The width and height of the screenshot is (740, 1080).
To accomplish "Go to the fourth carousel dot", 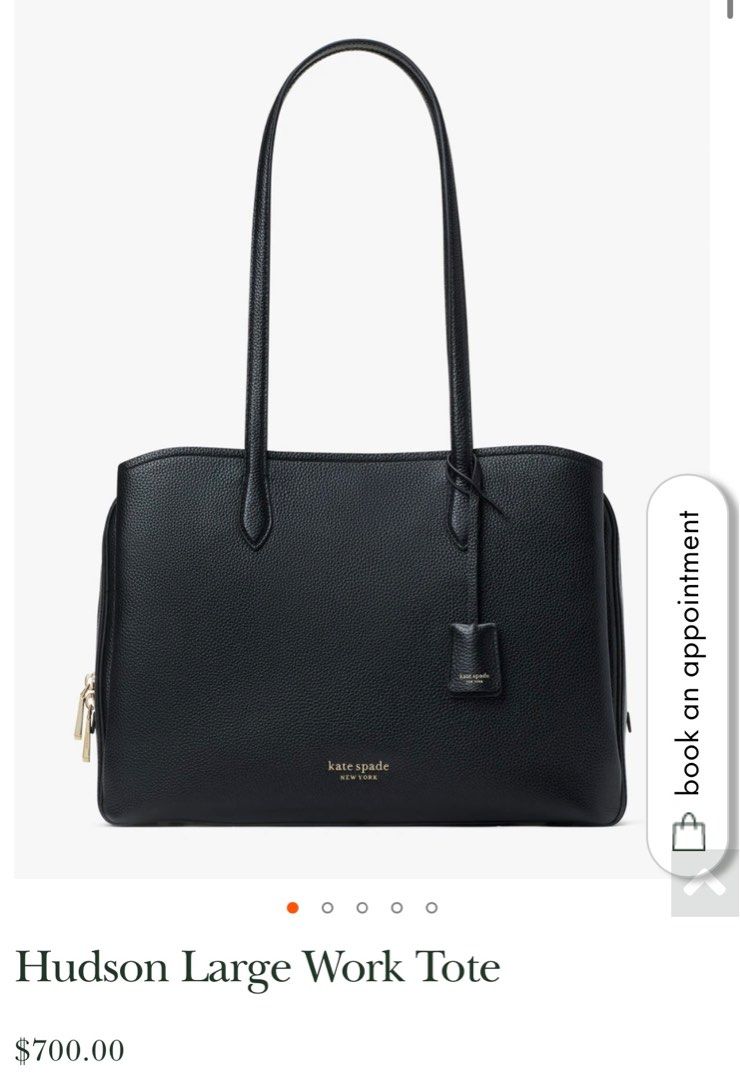I will click(397, 907).
